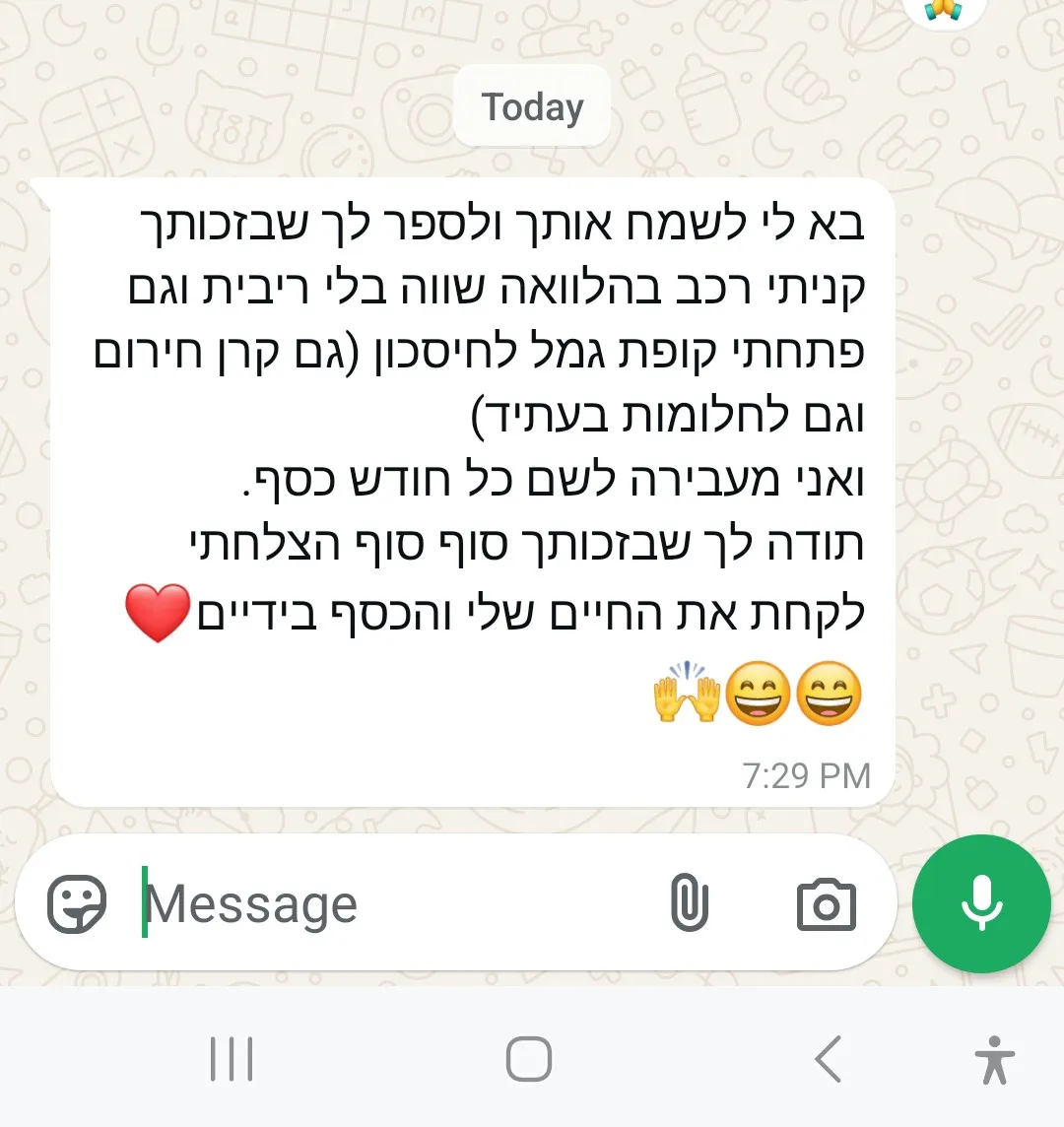Focus the Message text field
The image size is (1064, 1127).
click(x=394, y=904)
